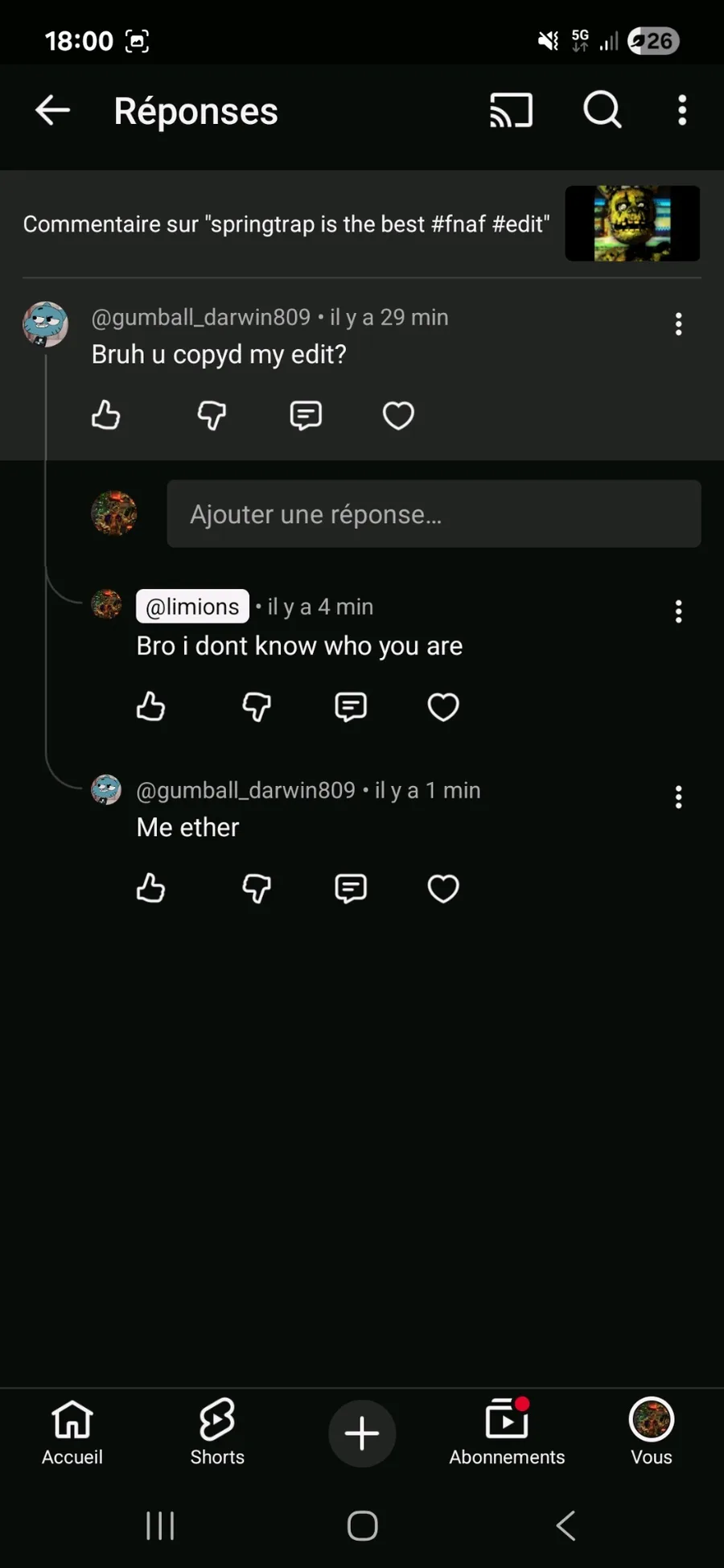
Task: Dislike the "Me ether" reply
Action: (257, 889)
